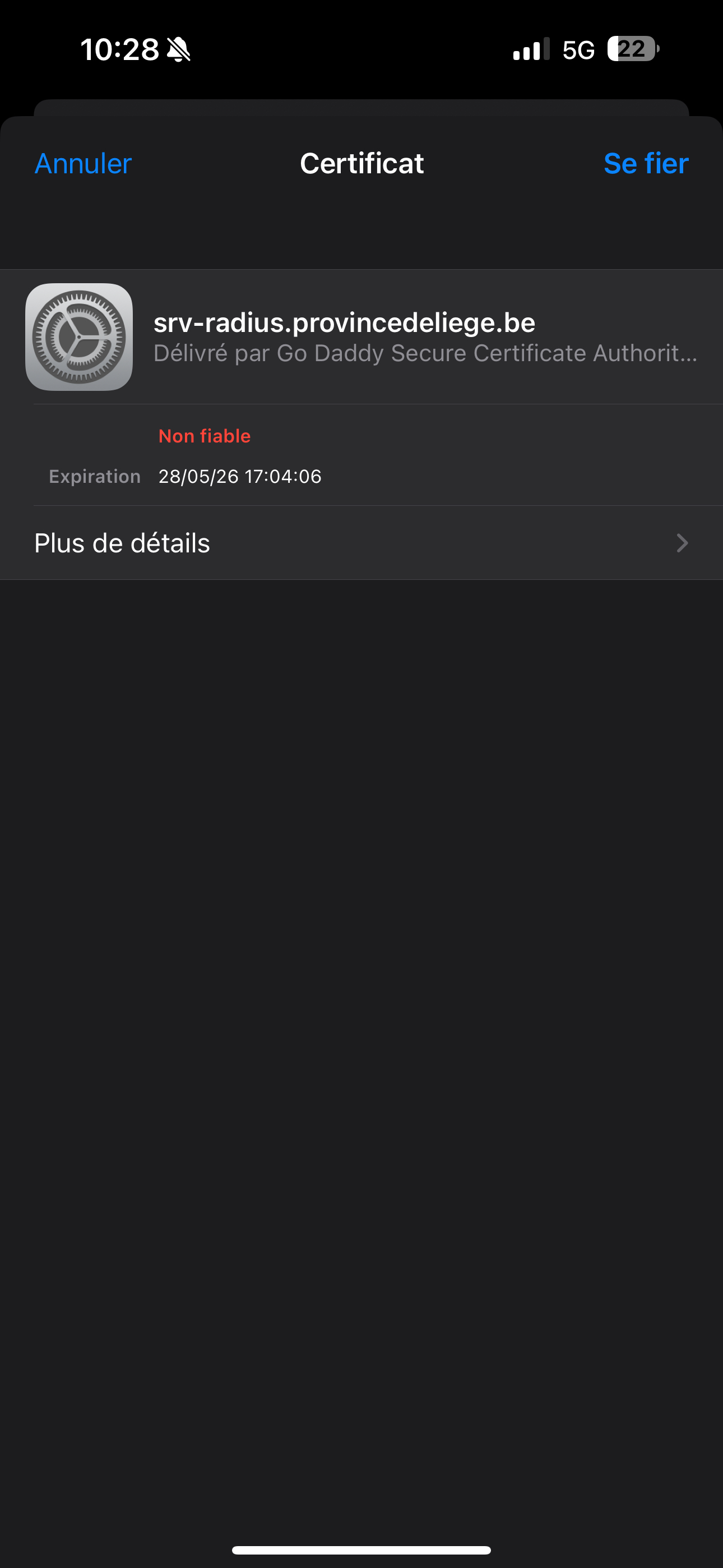Open Plus de détails for the certificate
The width and height of the screenshot is (723, 1568).
pos(361,543)
